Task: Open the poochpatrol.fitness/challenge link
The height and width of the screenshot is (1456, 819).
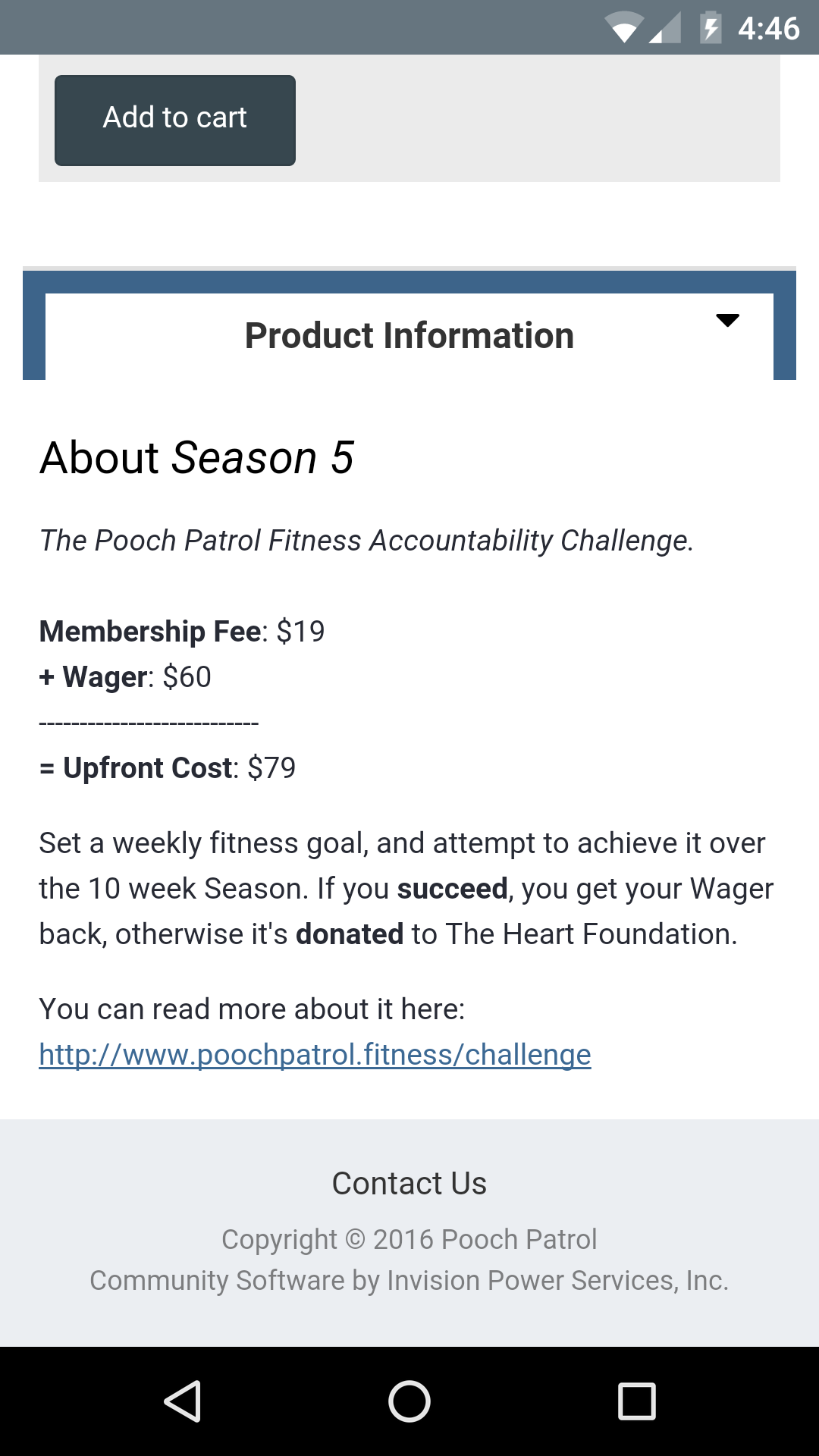Action: pos(315,1055)
